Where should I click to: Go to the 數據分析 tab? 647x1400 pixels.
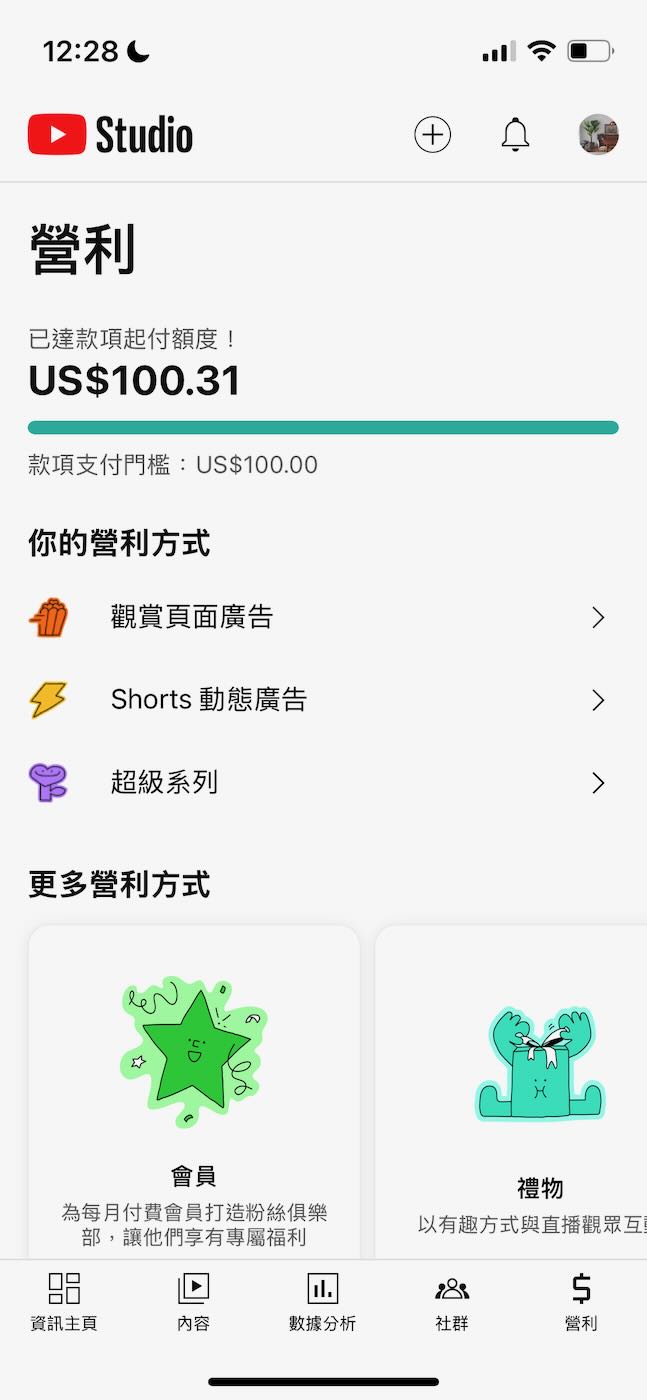pos(322,1302)
